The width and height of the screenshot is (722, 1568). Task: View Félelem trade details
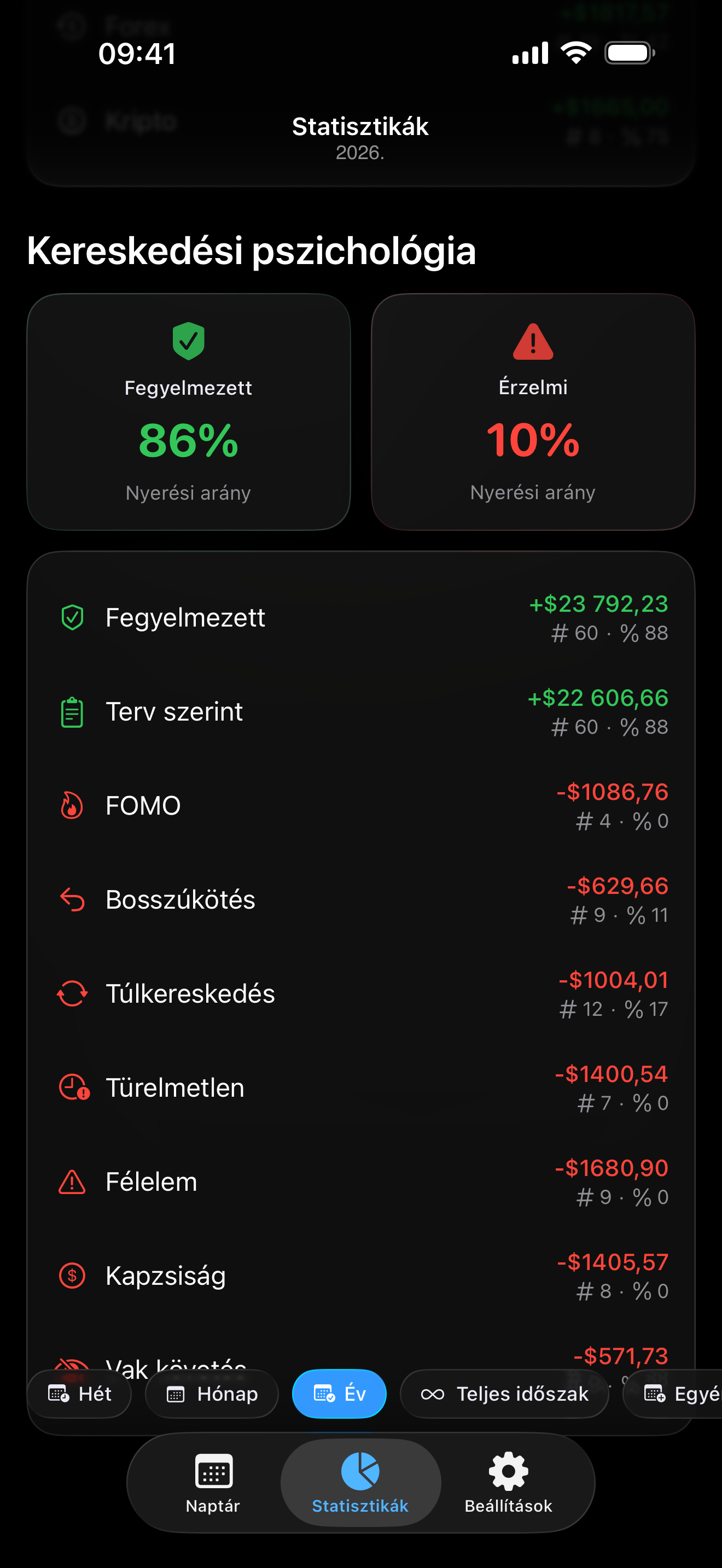tap(361, 1182)
